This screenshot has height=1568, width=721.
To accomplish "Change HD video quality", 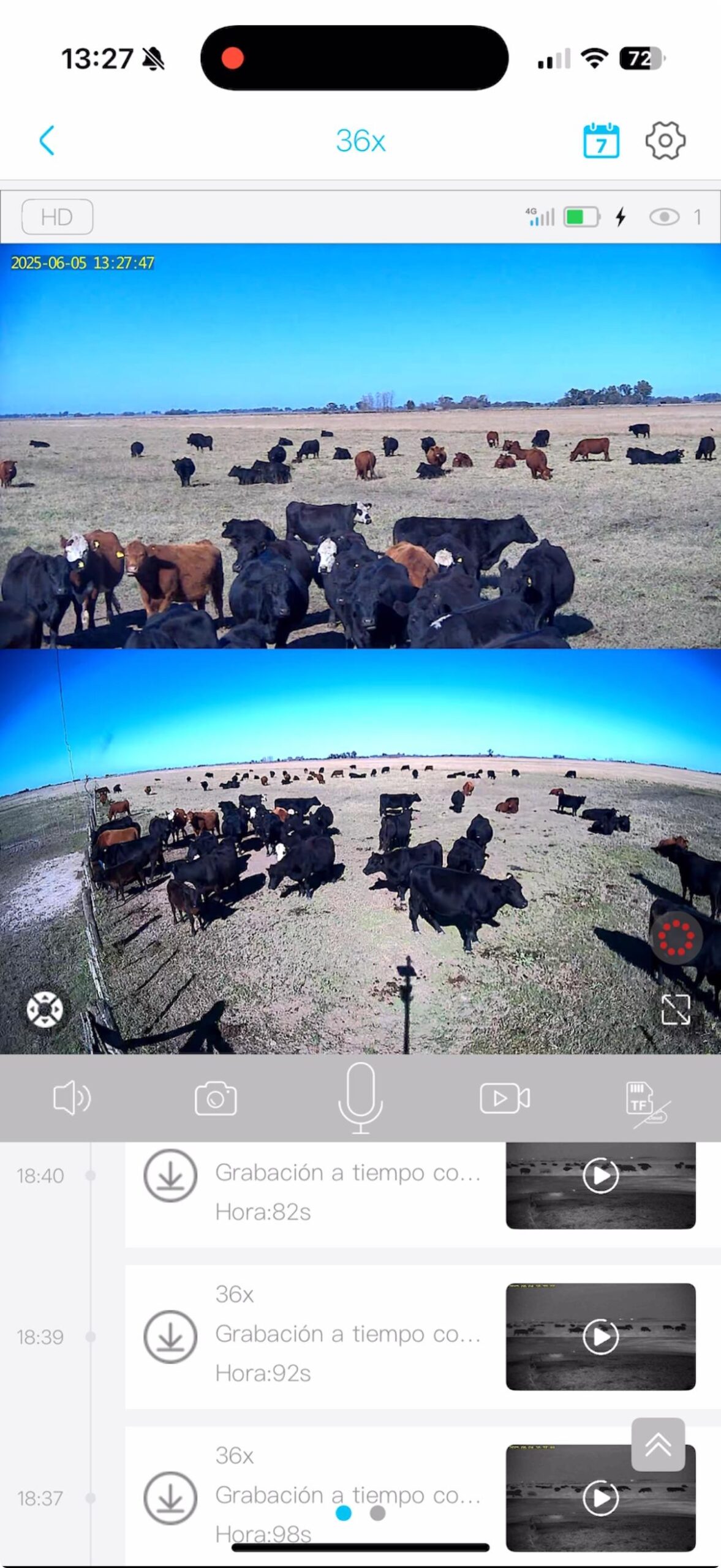I will (x=57, y=217).
